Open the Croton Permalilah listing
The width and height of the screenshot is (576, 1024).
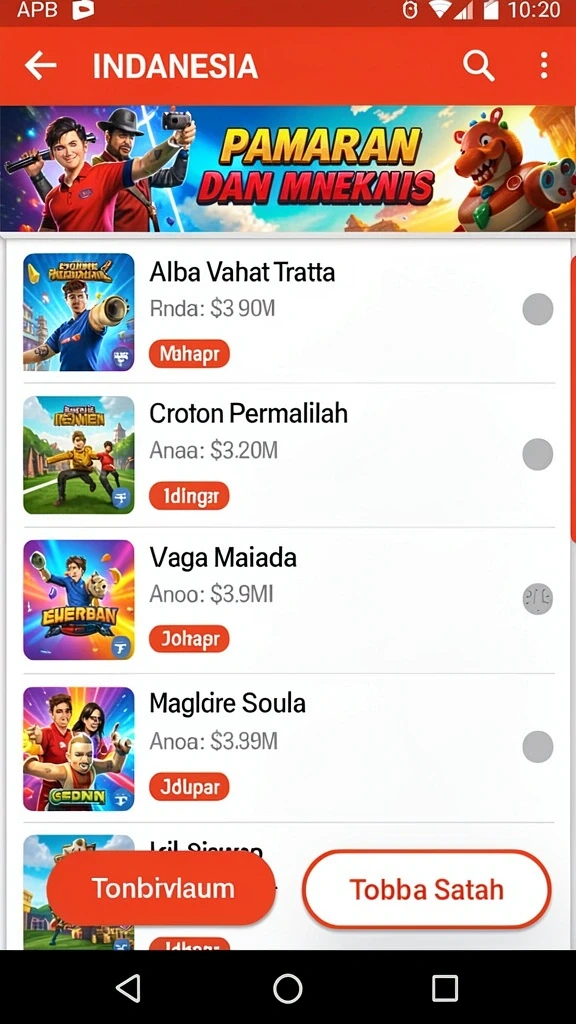click(289, 455)
